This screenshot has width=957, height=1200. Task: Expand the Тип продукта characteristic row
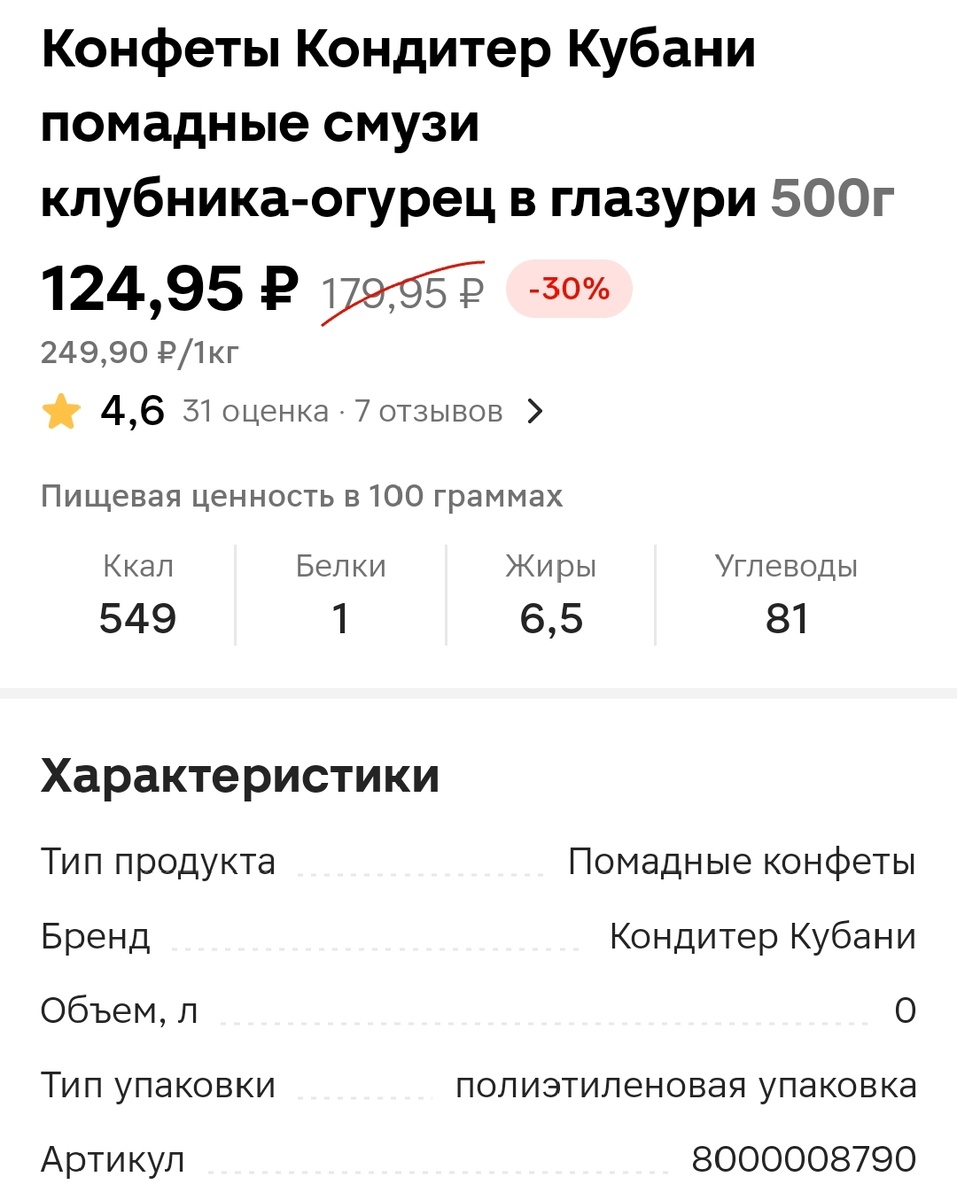(158, 861)
